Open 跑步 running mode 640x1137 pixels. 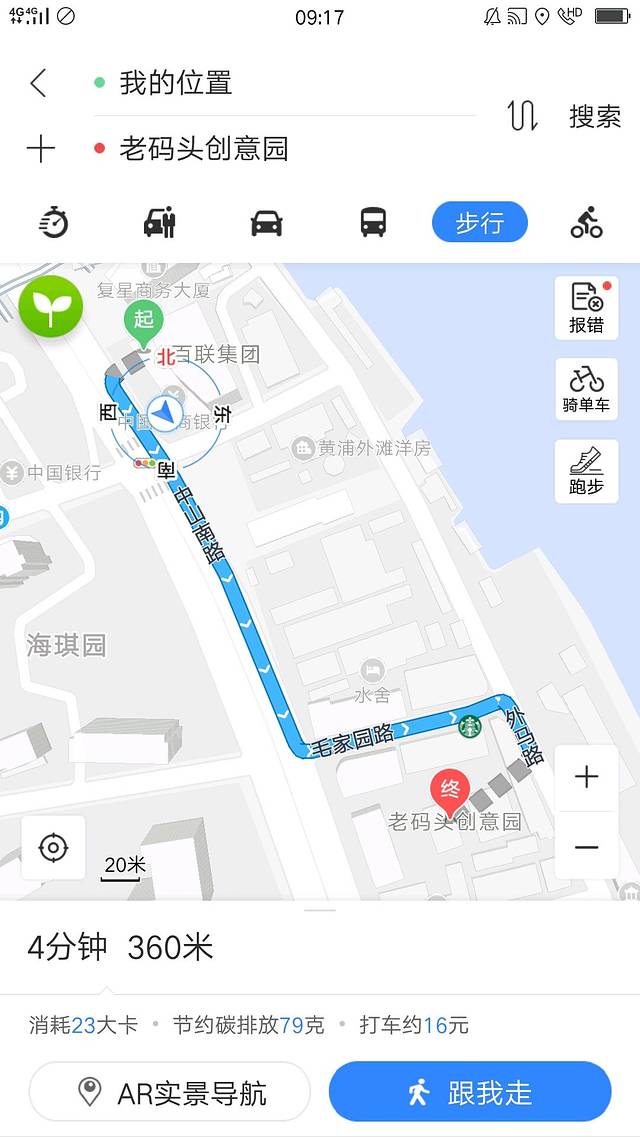point(586,471)
